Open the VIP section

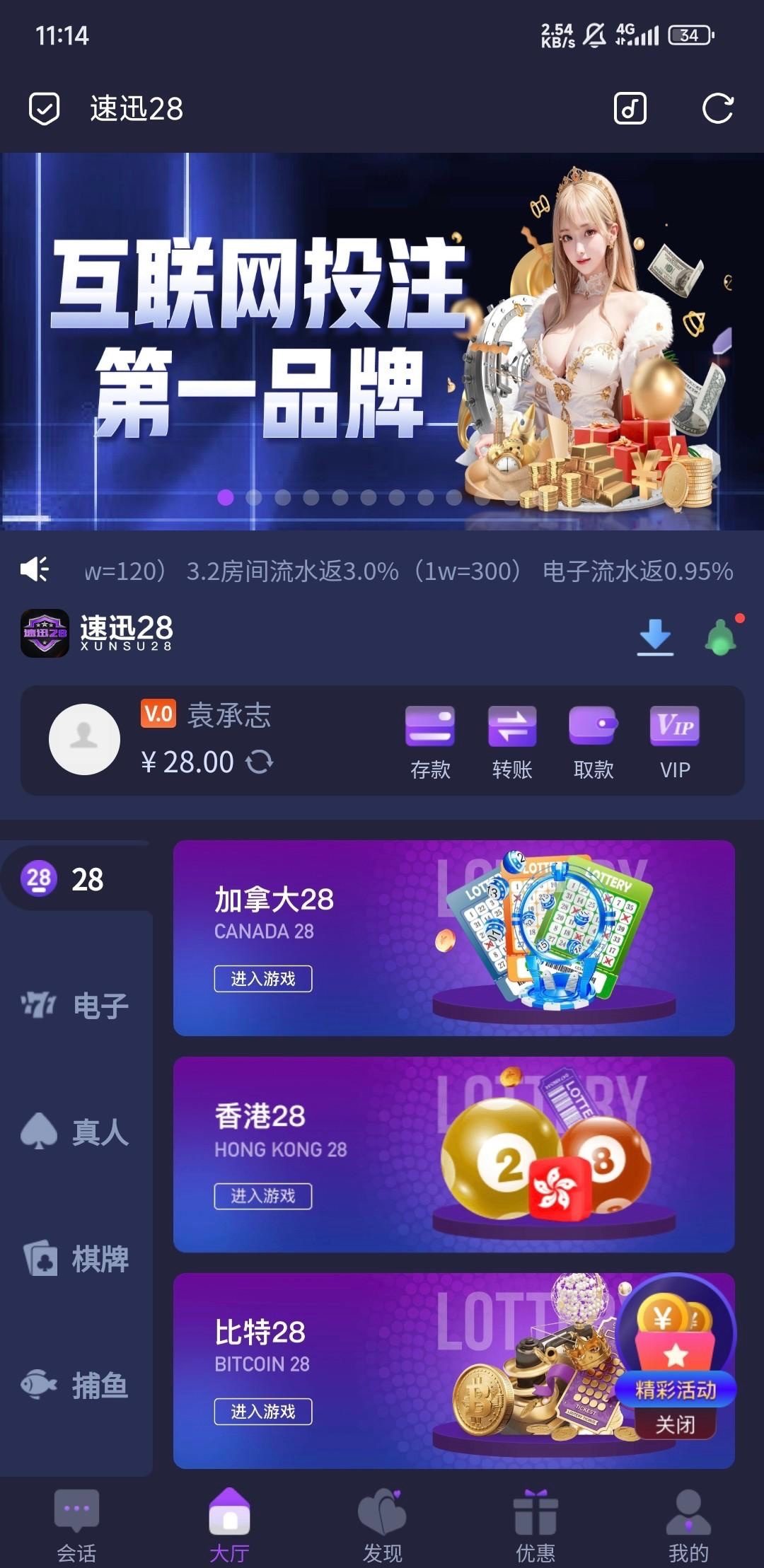click(x=675, y=741)
